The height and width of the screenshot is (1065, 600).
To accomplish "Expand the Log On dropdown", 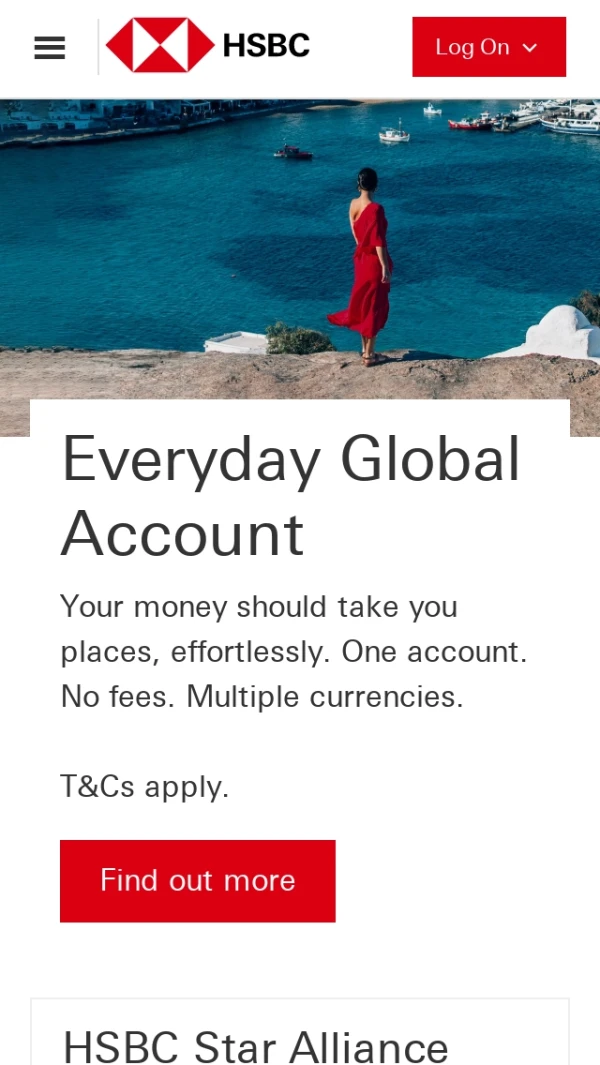I will [488, 47].
